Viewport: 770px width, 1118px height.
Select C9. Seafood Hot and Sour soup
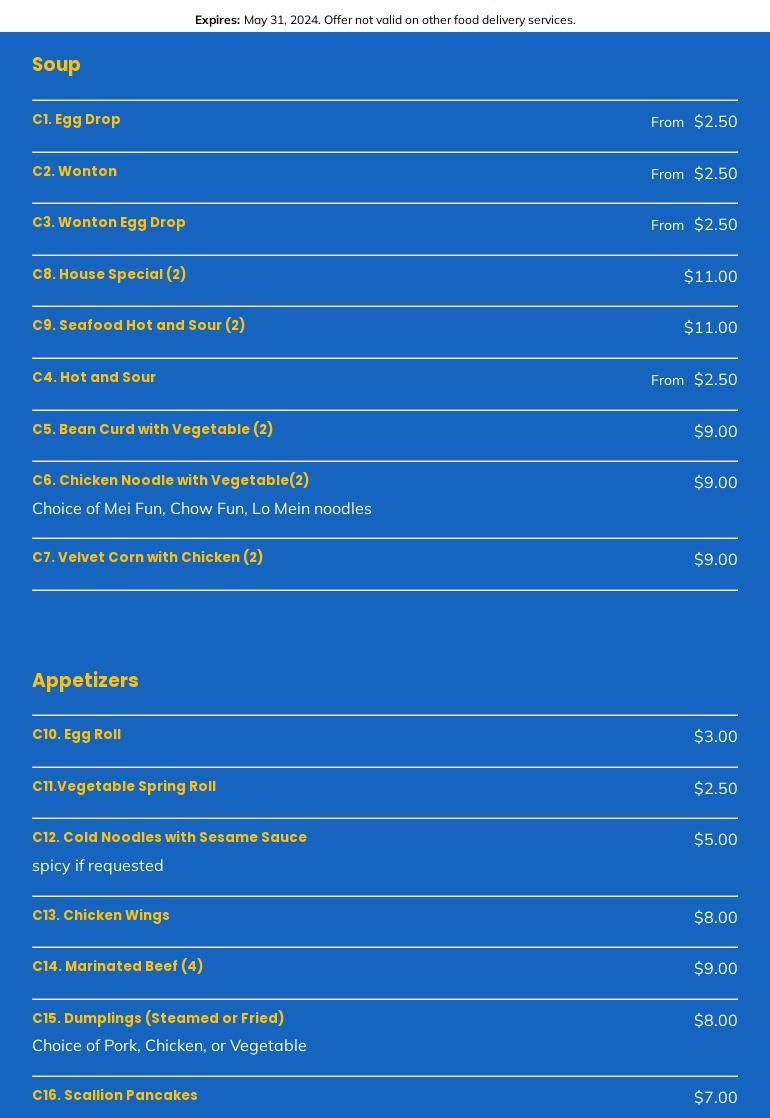pos(138,326)
